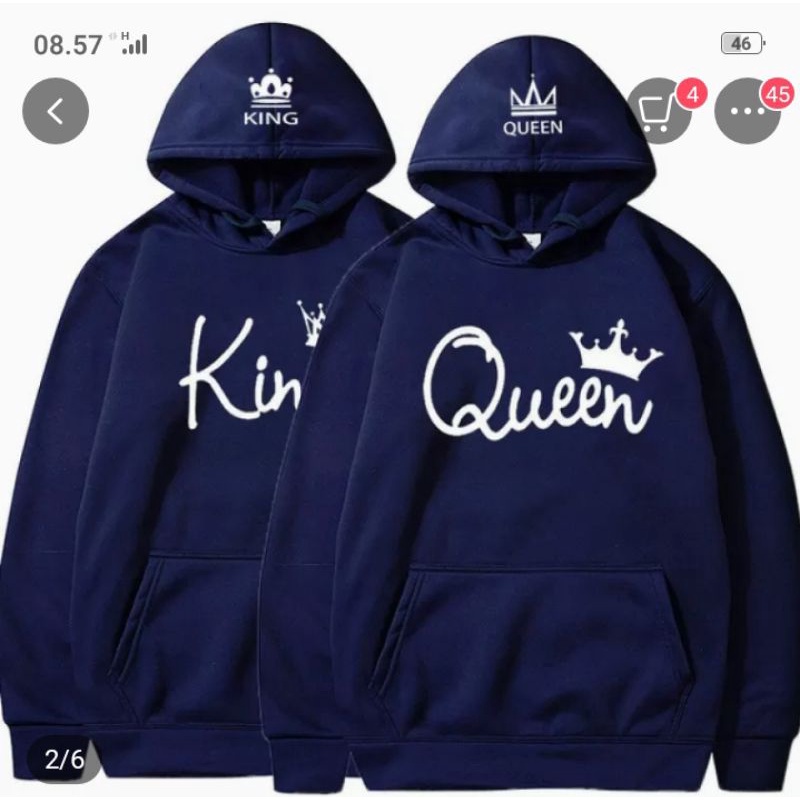Go back using the arrow button
800x800 pixels.
click(x=56, y=111)
